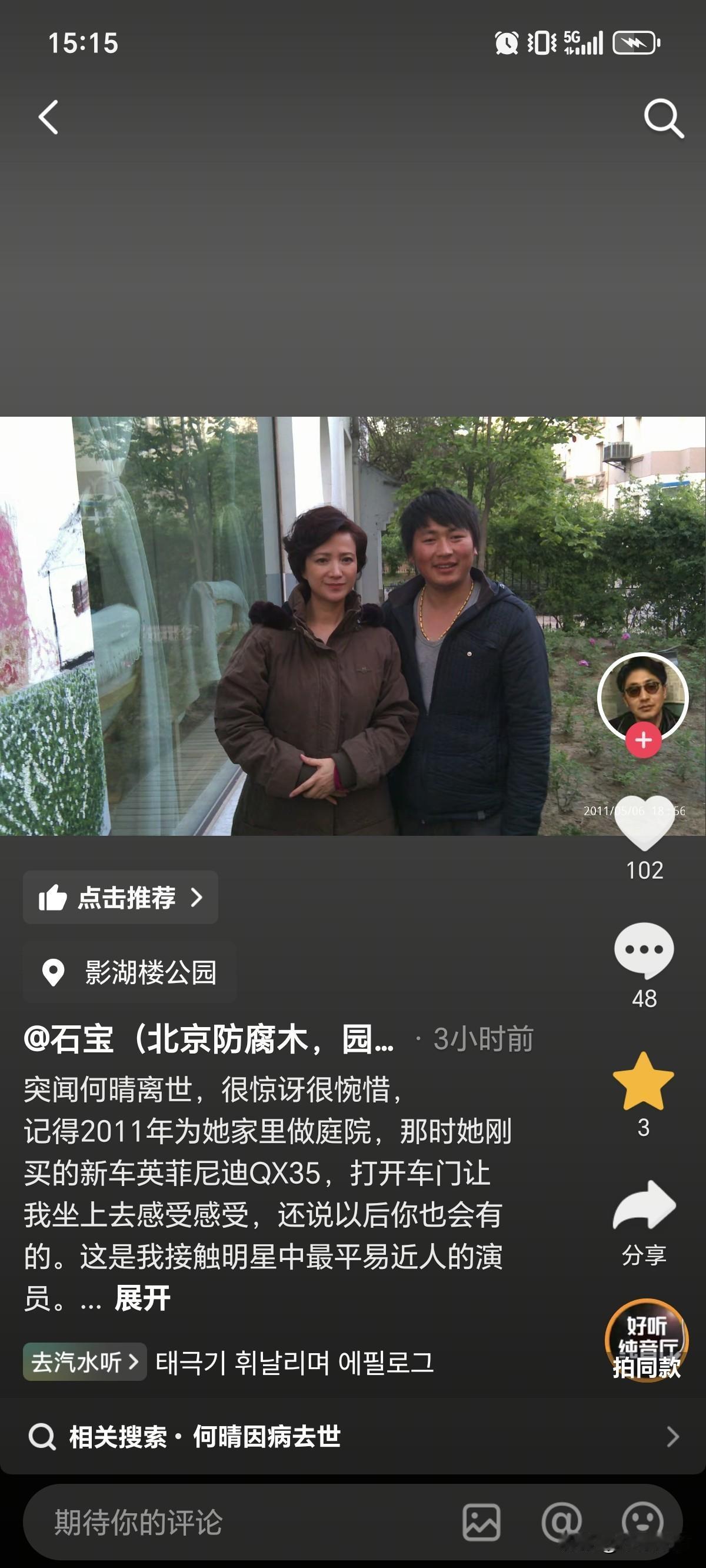Tap the search icon at top right
706x1568 pixels.
pos(665,119)
